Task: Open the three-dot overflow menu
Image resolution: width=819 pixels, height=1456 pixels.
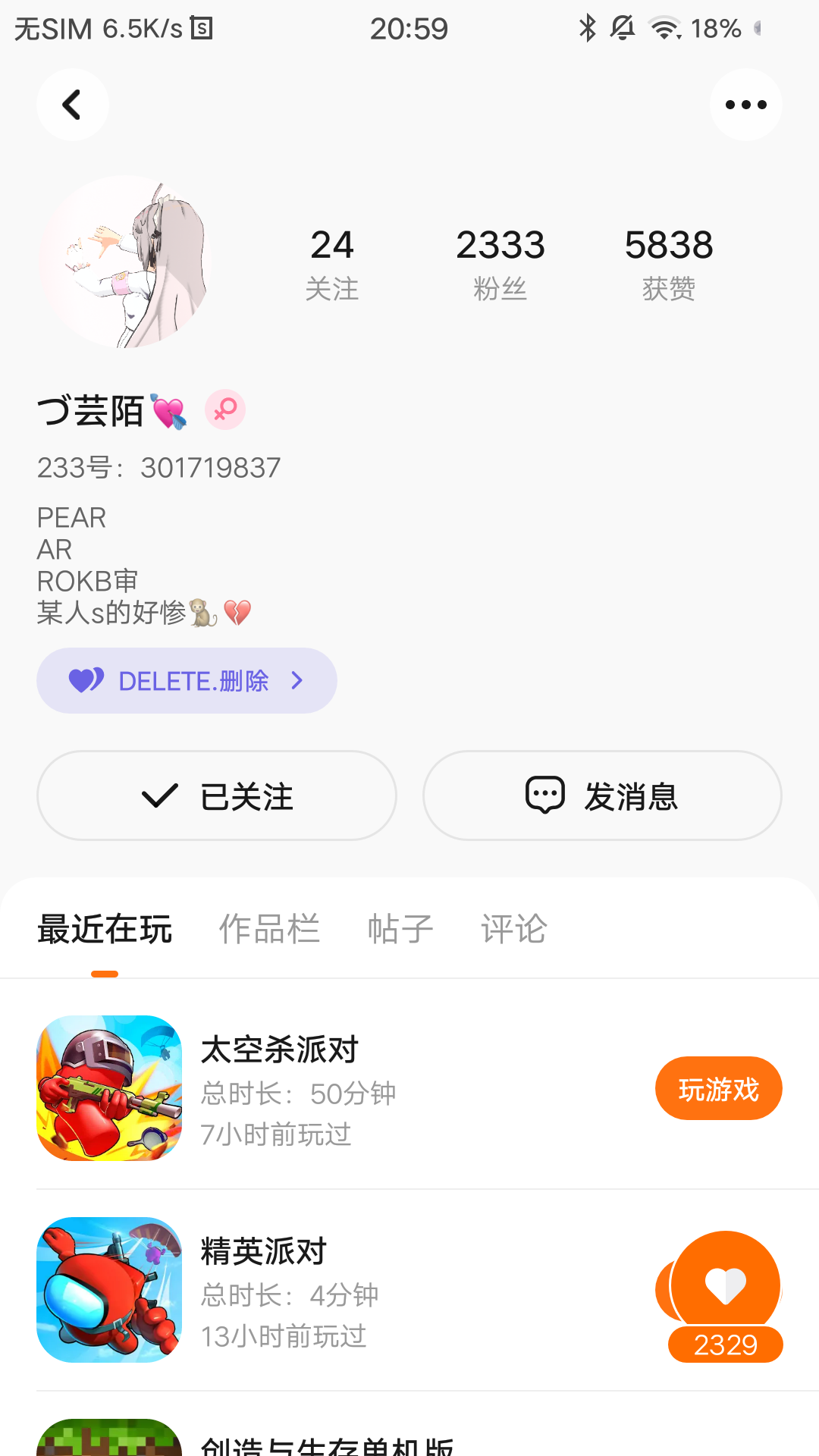Action: pyautogui.click(x=745, y=105)
